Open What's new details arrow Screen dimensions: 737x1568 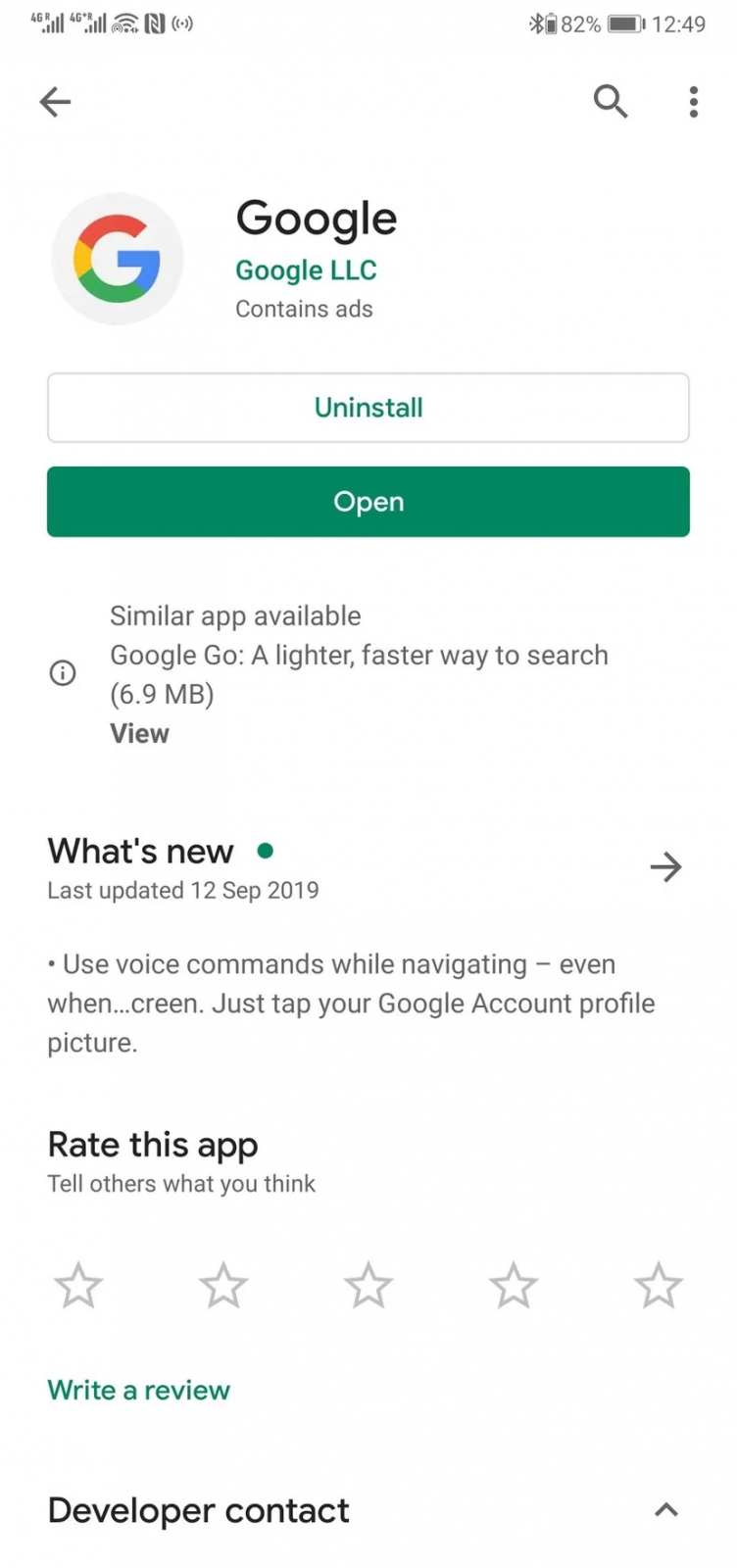[x=665, y=867]
